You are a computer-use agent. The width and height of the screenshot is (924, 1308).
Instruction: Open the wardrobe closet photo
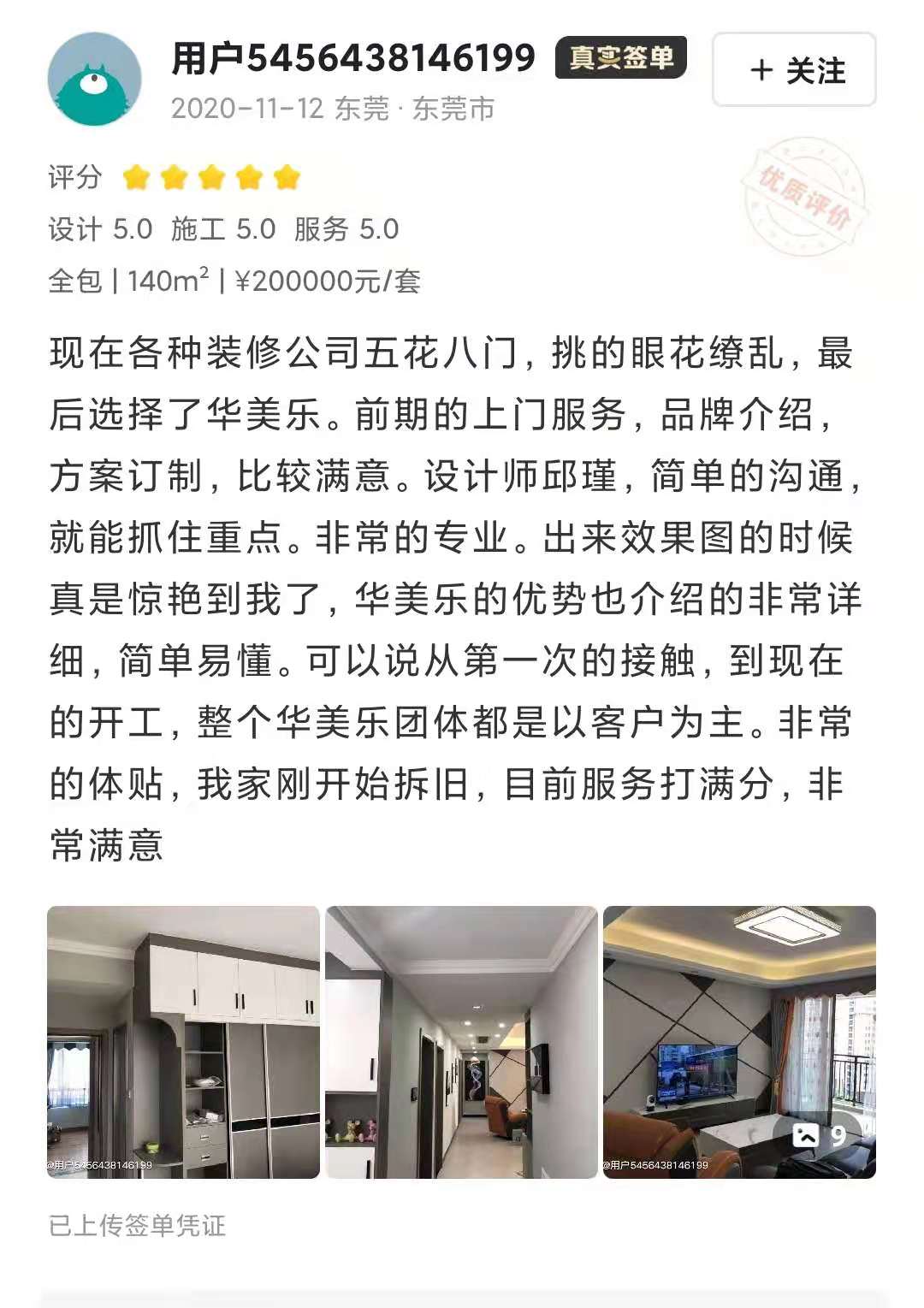tap(183, 1042)
